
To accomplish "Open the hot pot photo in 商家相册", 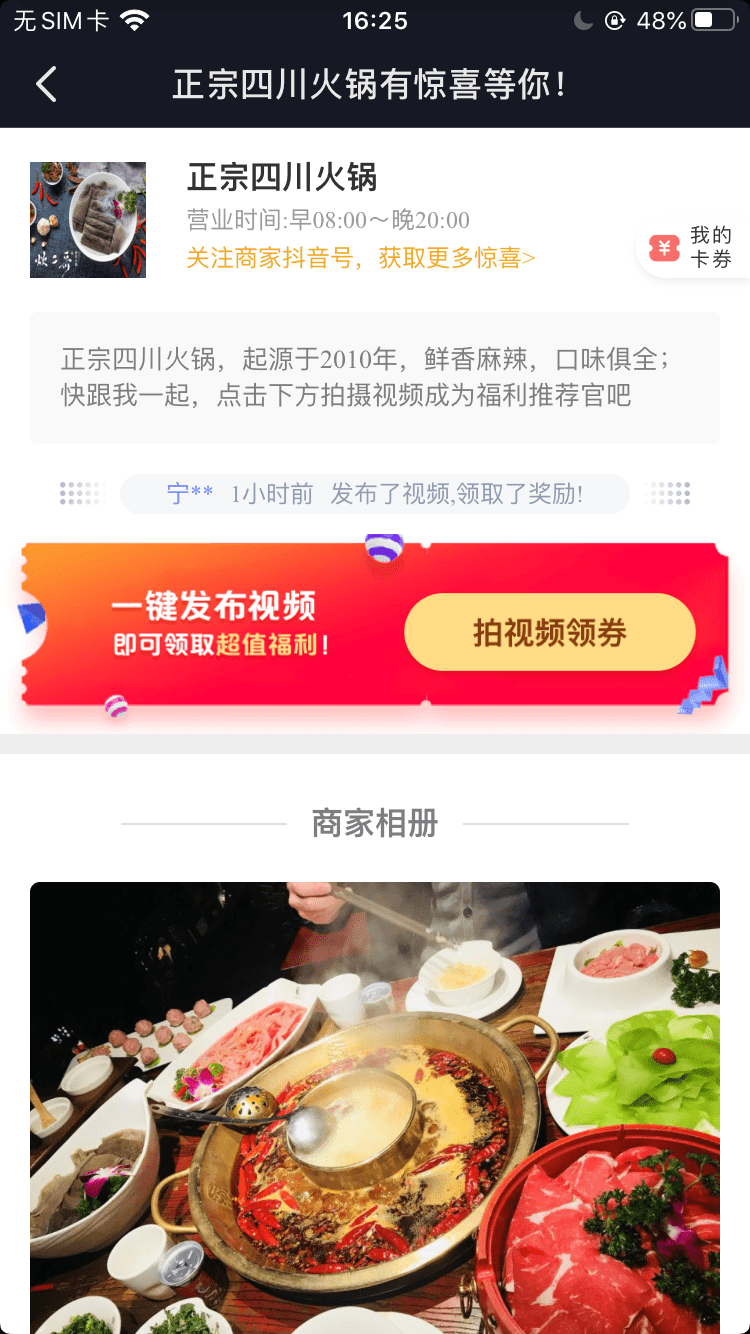I will click(x=375, y=1107).
